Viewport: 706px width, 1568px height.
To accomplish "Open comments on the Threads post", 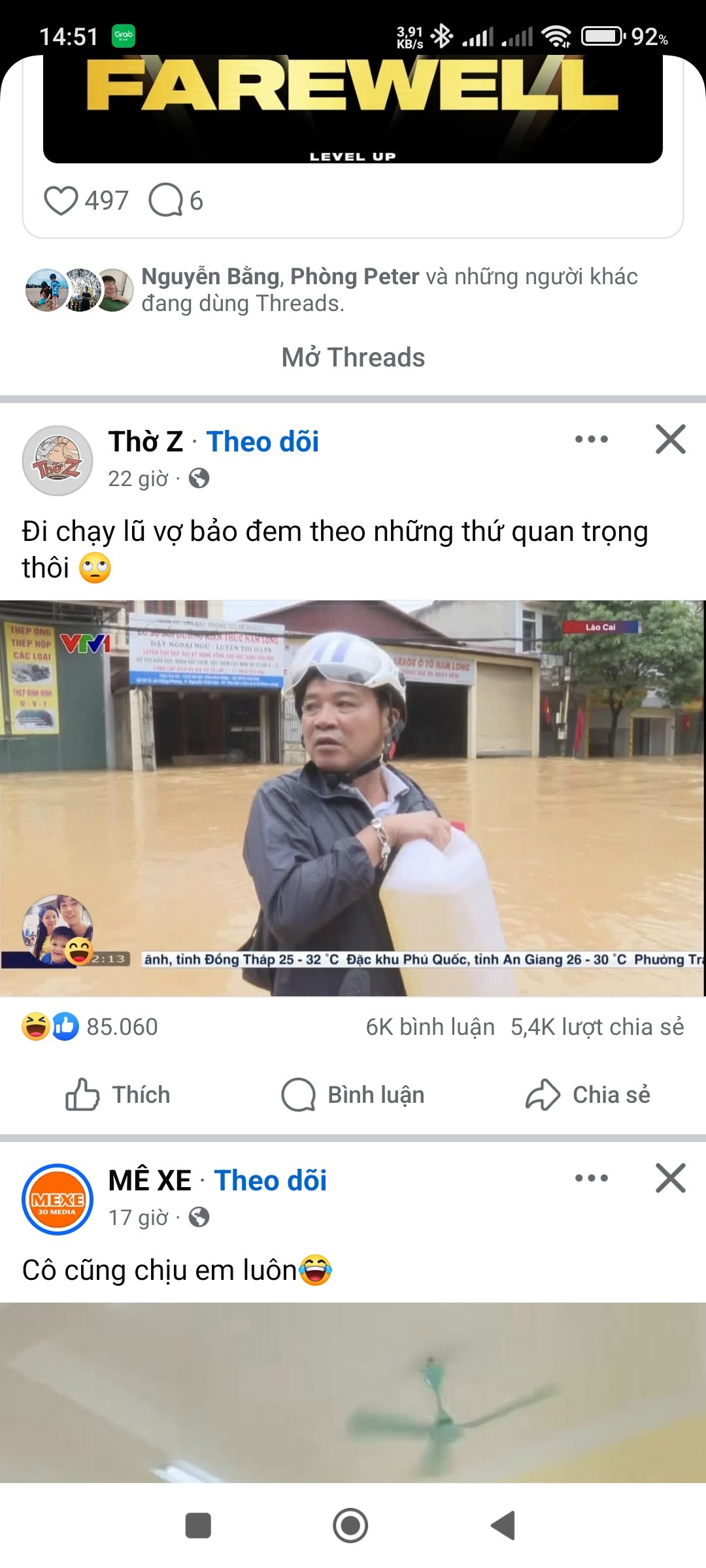I will pyautogui.click(x=166, y=201).
